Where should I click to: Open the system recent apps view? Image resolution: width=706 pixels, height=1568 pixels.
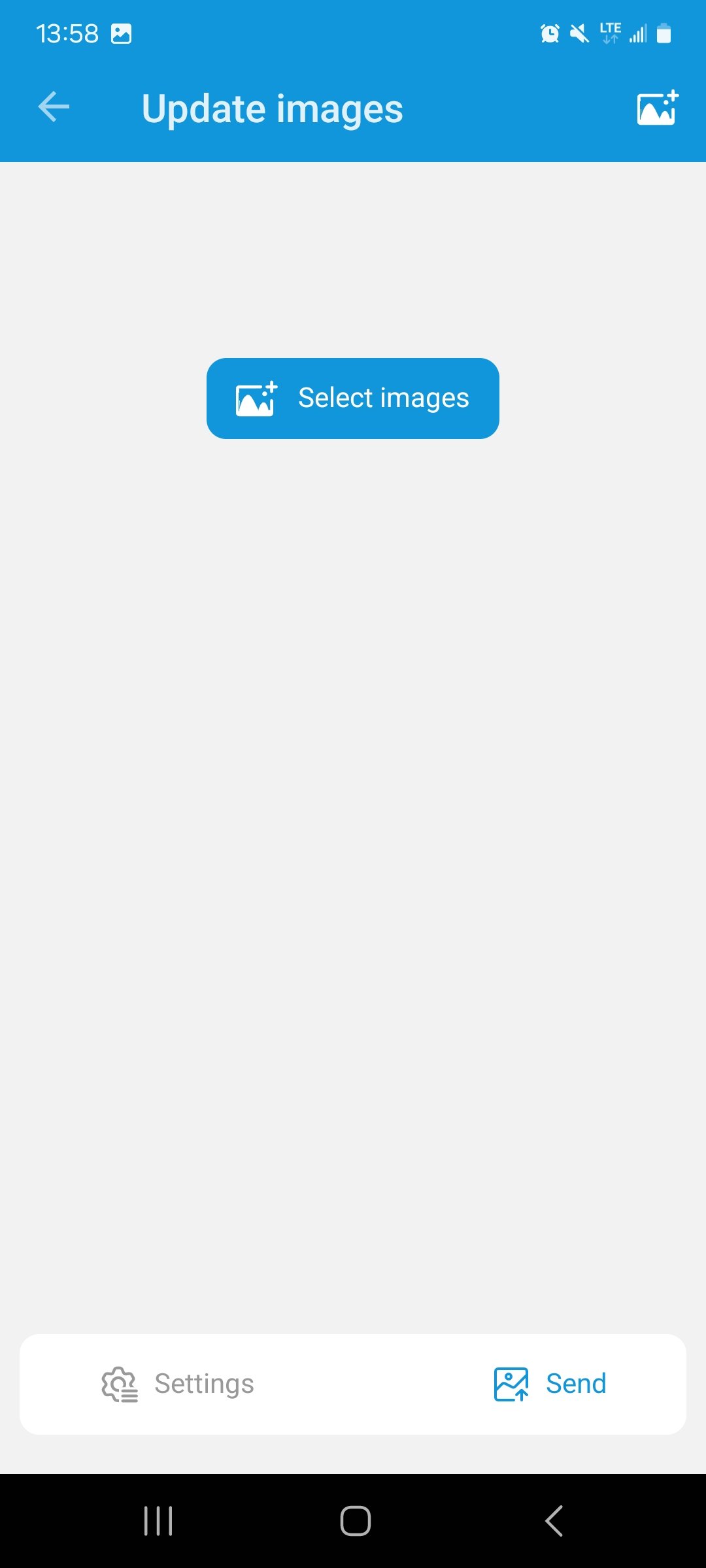point(158,1521)
